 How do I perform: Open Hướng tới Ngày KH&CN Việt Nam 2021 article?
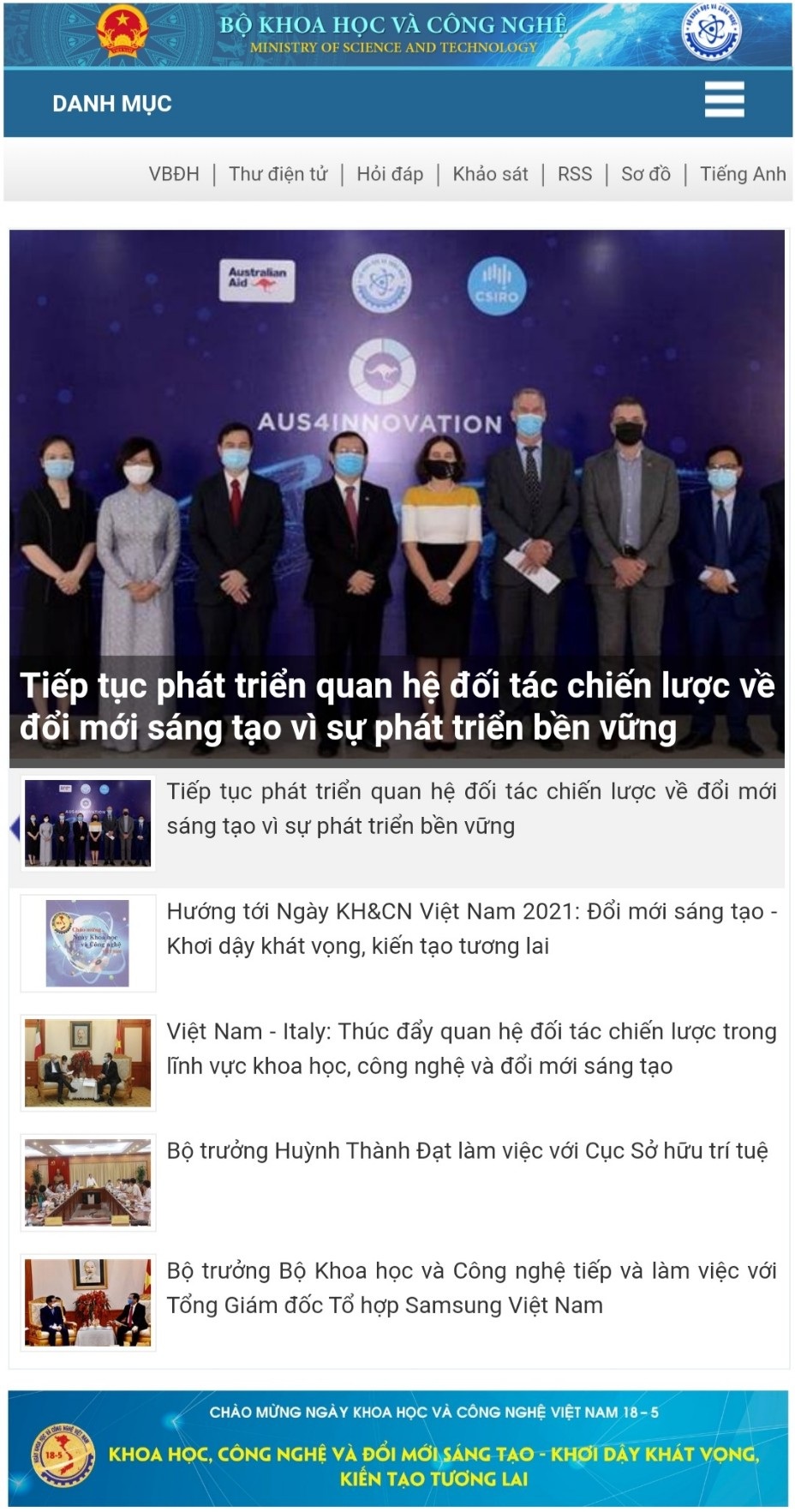[470, 928]
